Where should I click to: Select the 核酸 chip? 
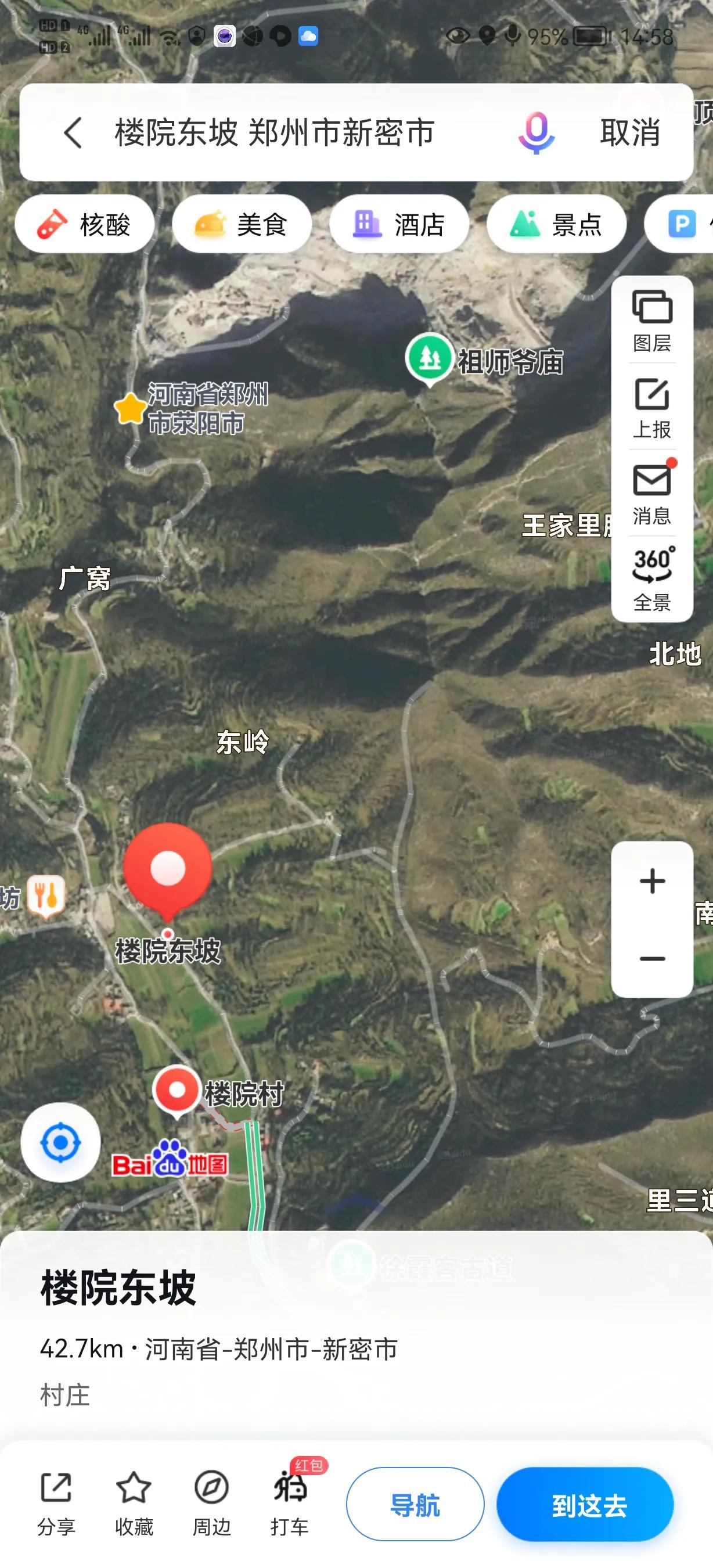point(84,225)
